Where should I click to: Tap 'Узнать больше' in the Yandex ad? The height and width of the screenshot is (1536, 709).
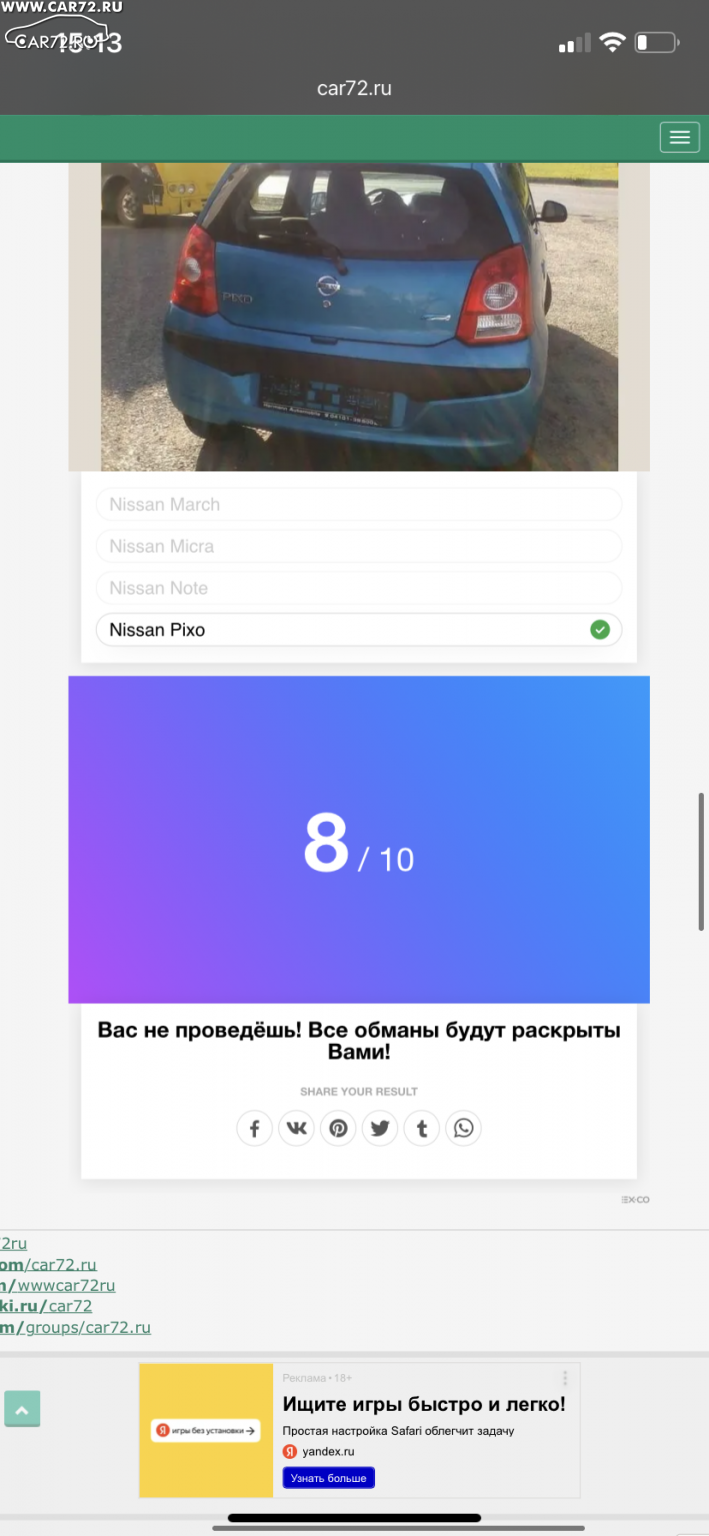coord(328,1478)
